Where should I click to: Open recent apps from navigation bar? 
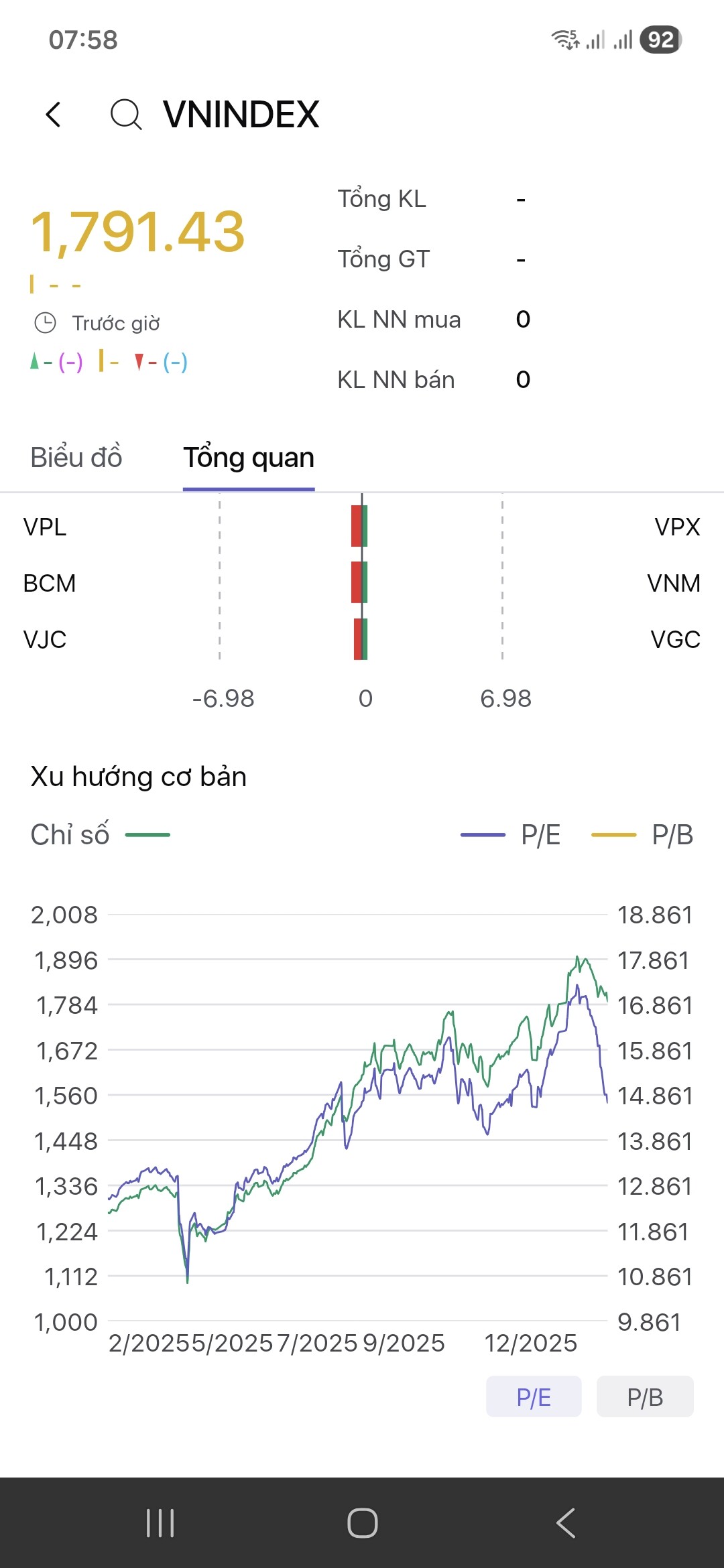click(x=160, y=1523)
